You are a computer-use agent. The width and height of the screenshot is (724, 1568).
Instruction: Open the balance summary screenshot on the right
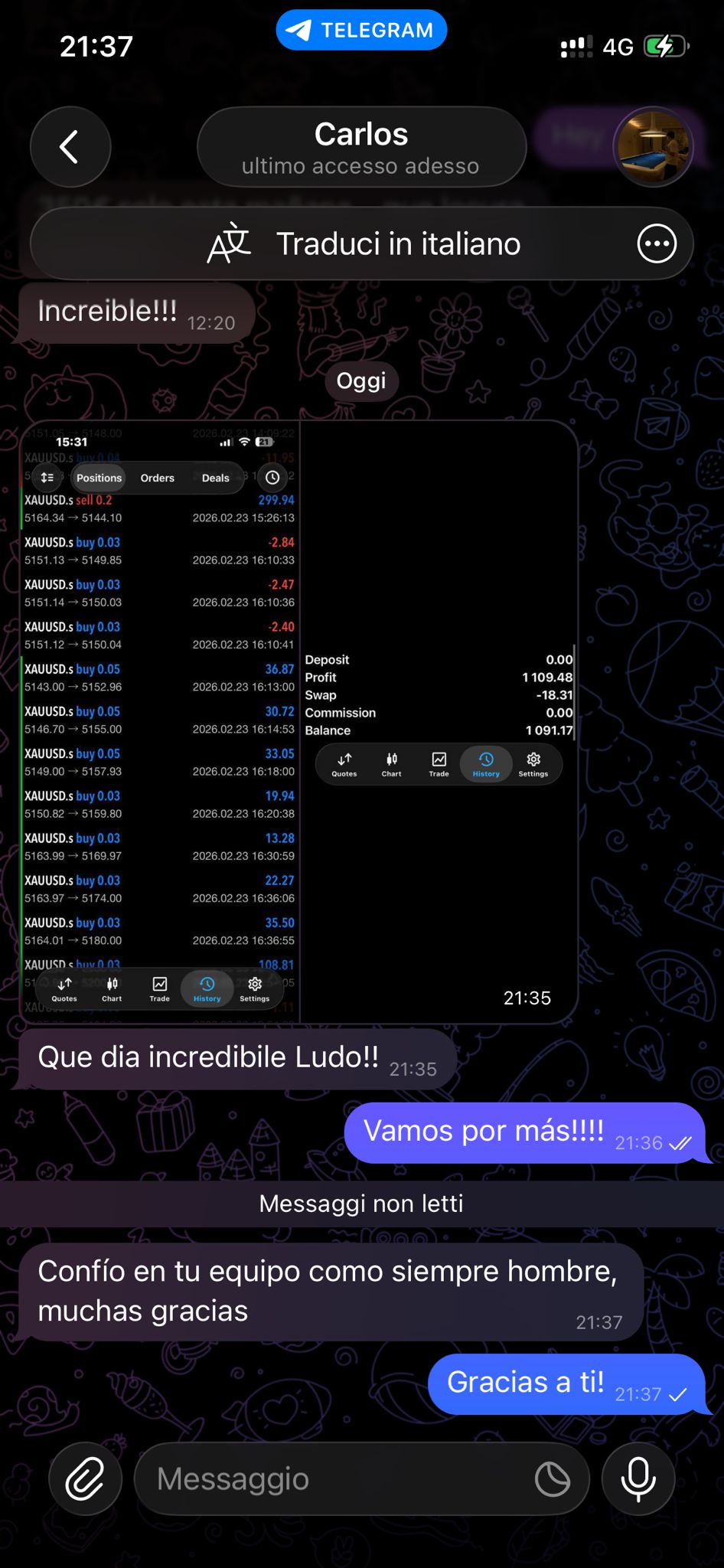[x=438, y=720]
